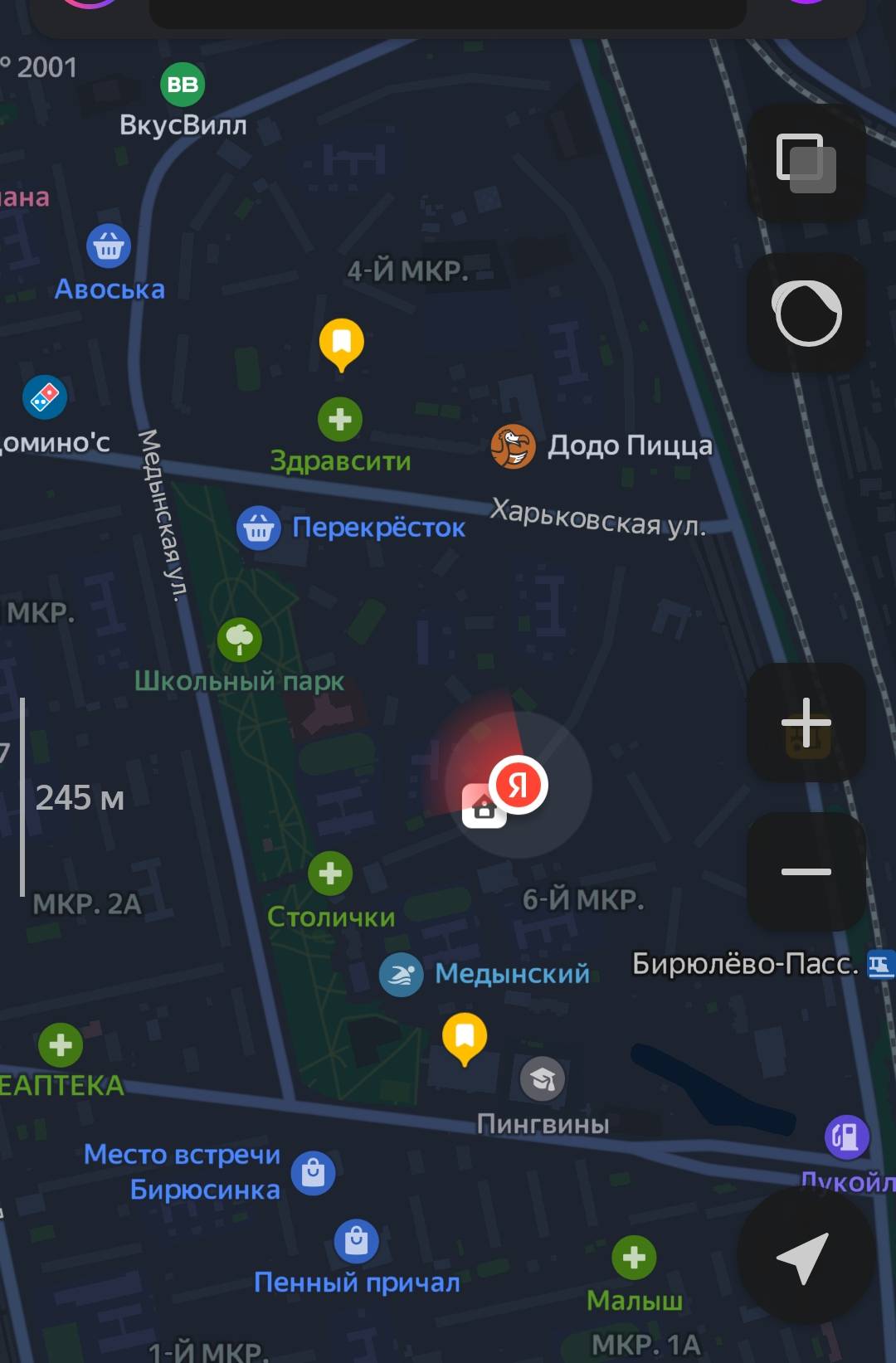
Task: Select the Медынский swimming pool marker
Action: click(402, 974)
